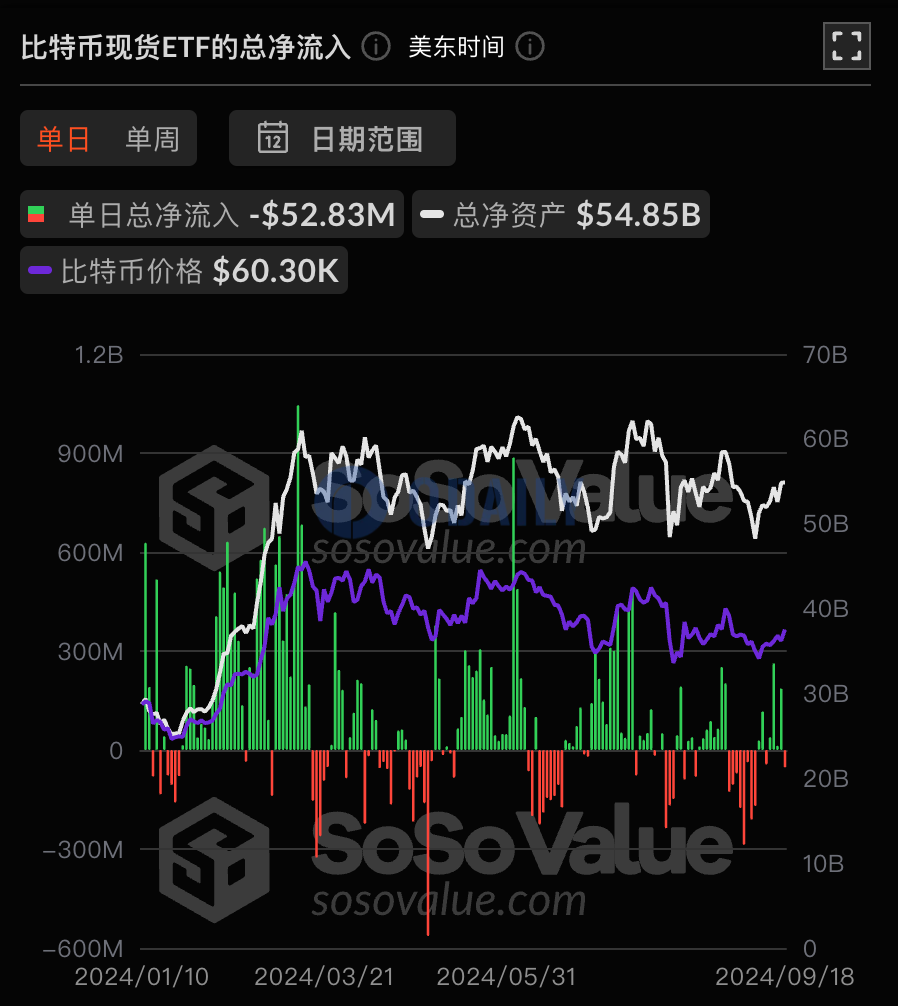Viewport: 898px width, 1006px height.
Task: Select the 单日 tab
Action: (x=64, y=138)
